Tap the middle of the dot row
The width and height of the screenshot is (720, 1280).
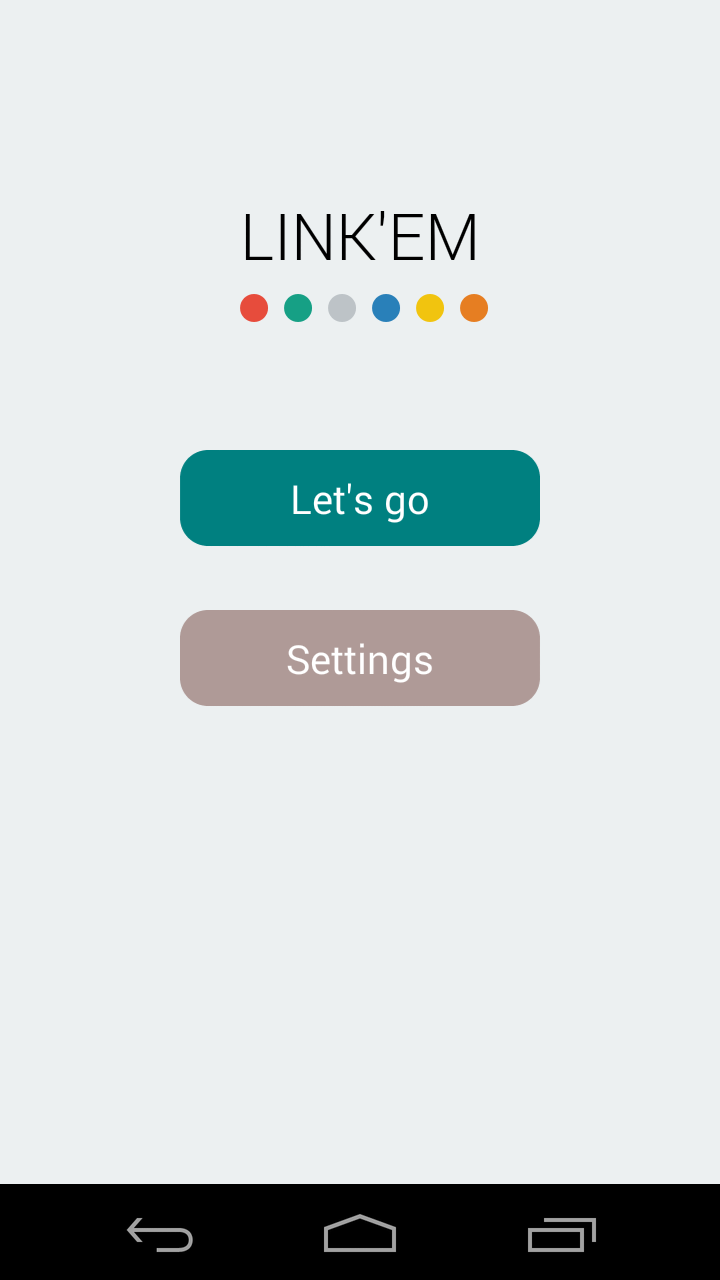coord(363,308)
